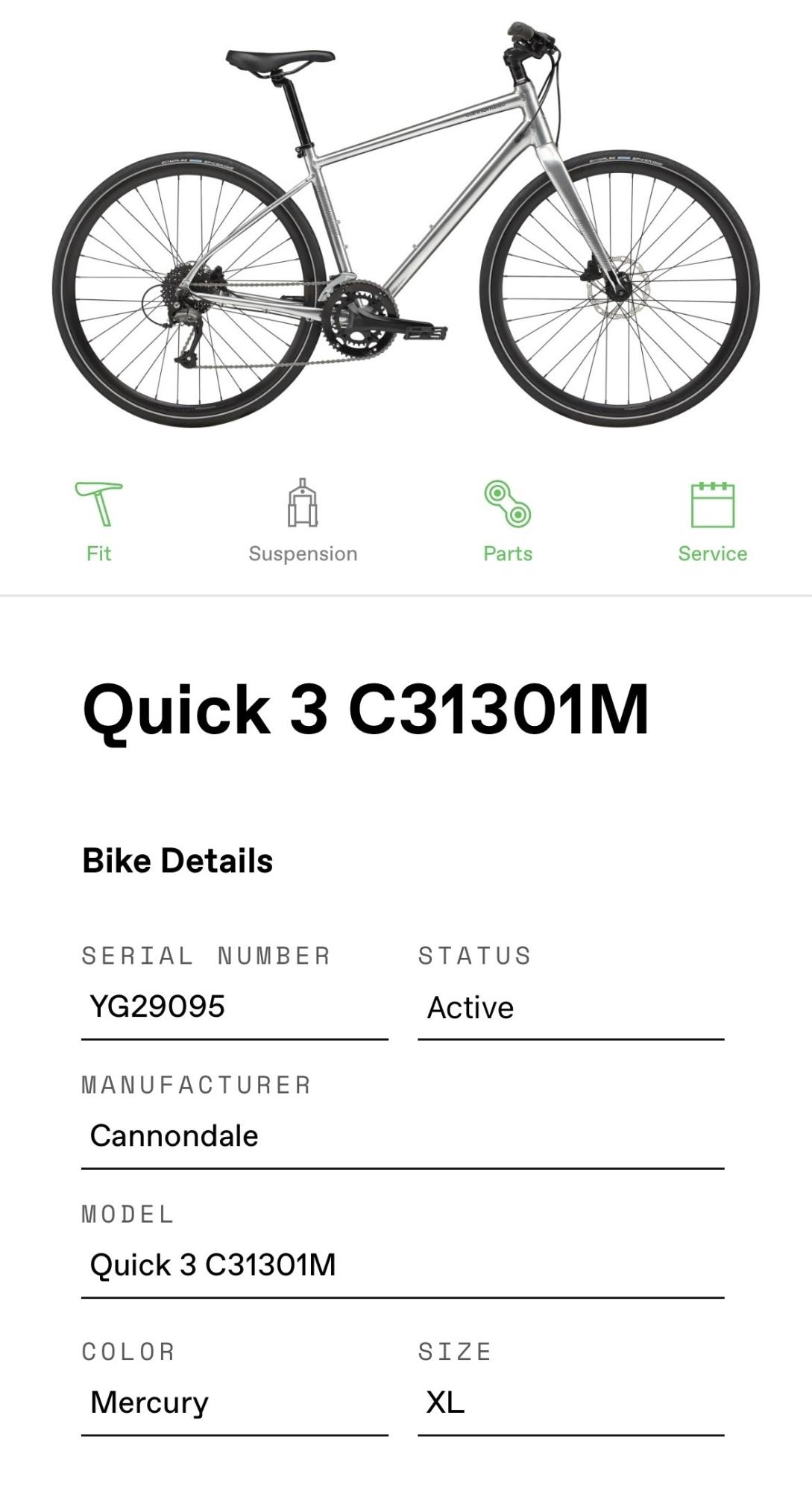Tap the Manufacturer field showing Cannondale

pos(403,1136)
